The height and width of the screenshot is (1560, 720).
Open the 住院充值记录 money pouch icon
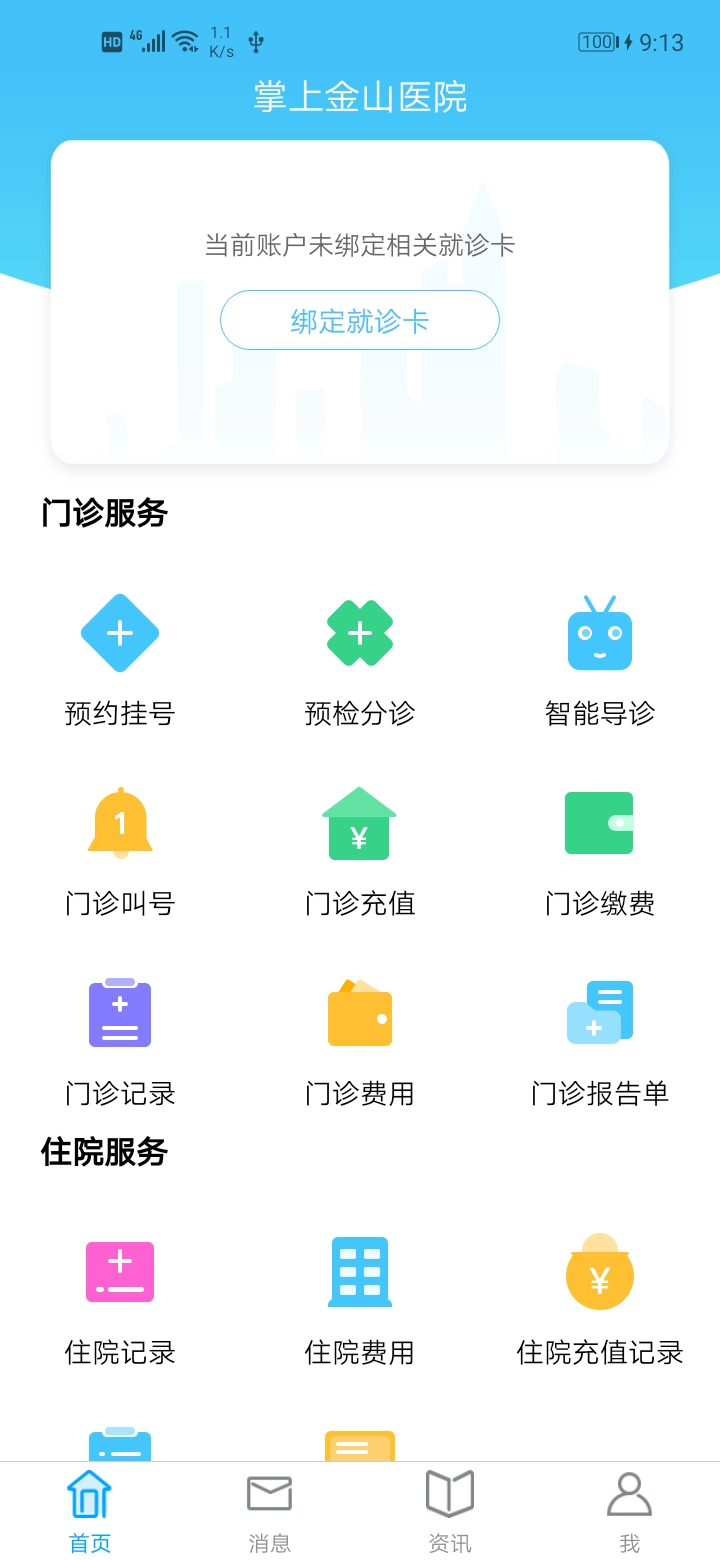click(x=599, y=1272)
